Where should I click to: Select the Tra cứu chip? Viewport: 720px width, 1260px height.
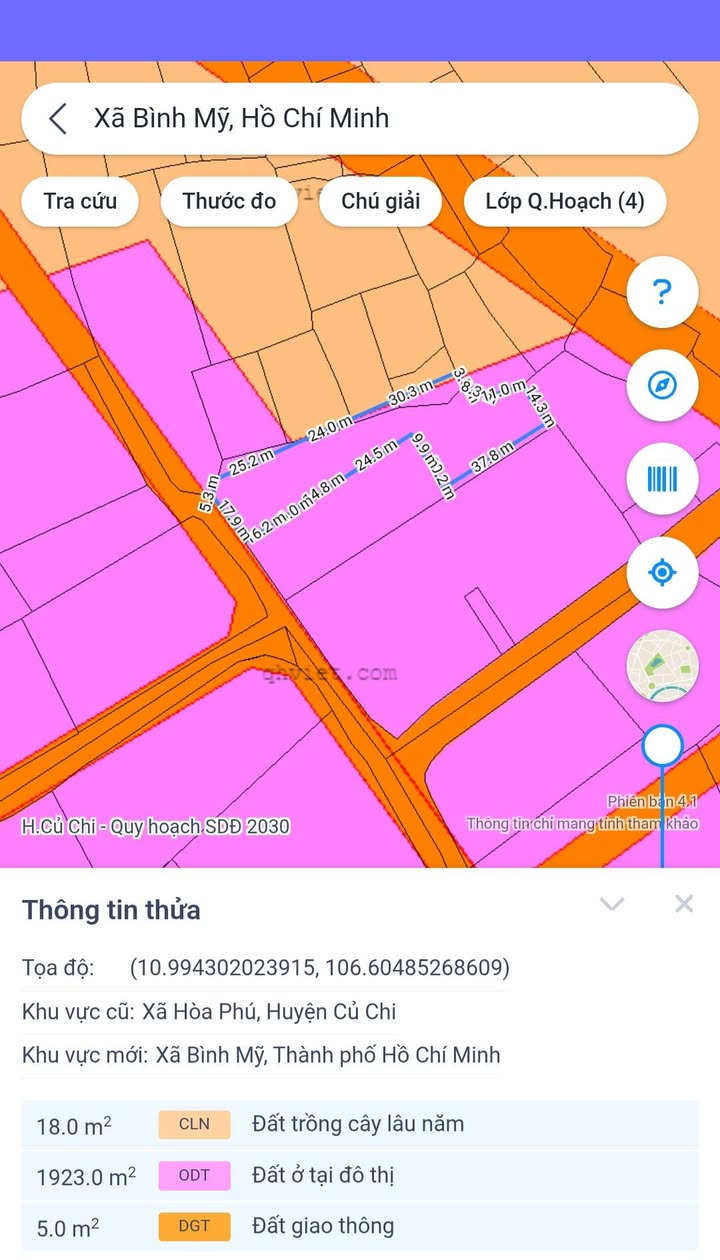80,201
